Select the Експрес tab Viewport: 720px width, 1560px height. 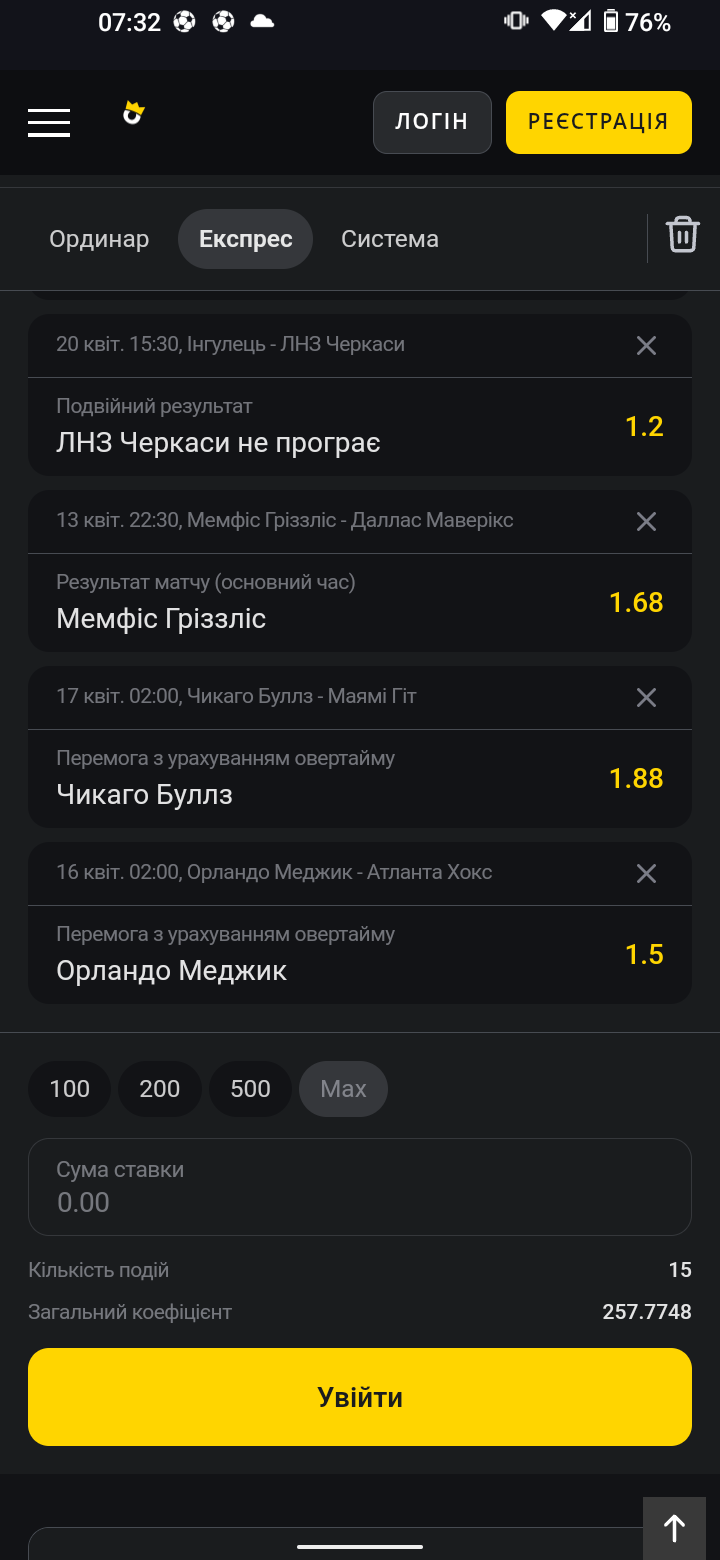246,239
